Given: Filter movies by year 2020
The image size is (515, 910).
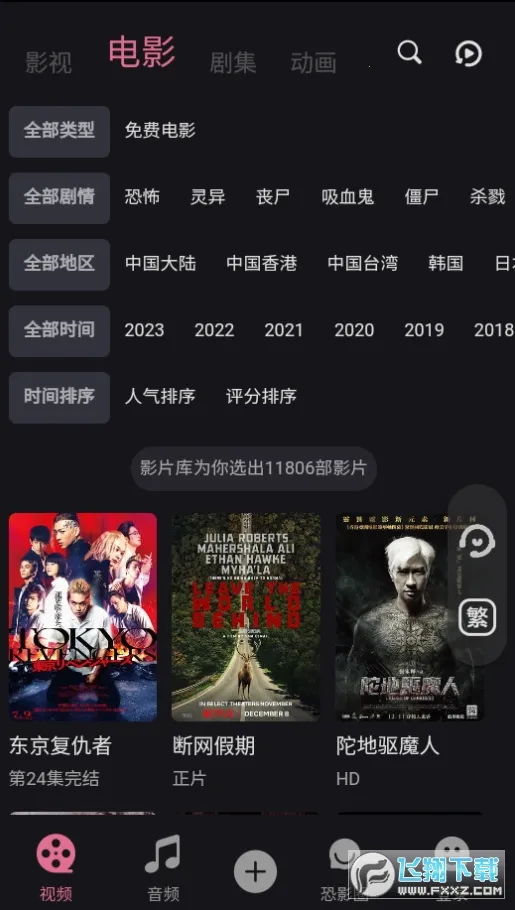Looking at the screenshot, I should 354,330.
